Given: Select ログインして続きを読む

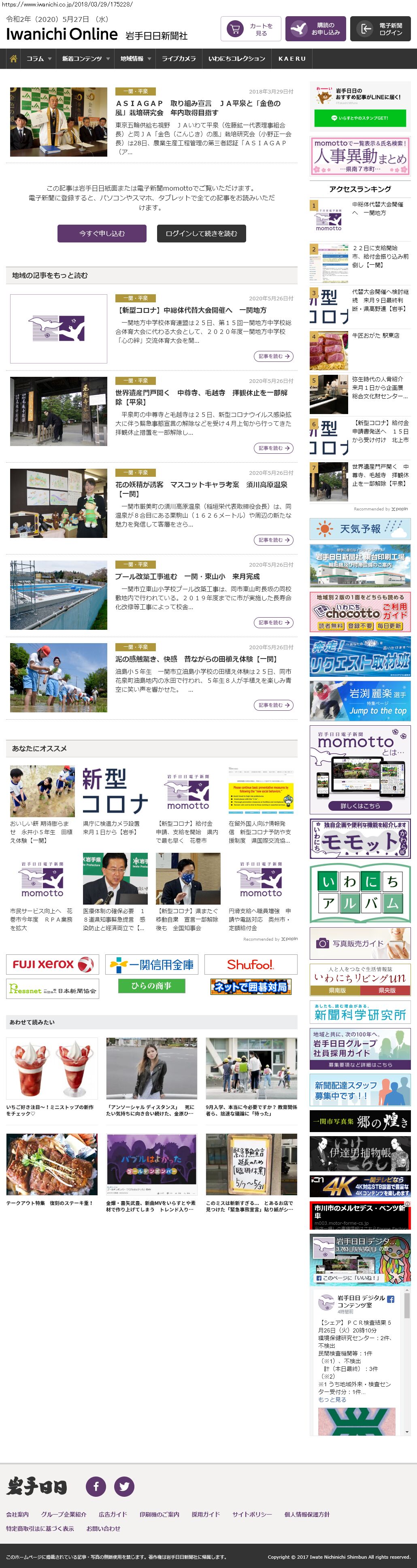Looking at the screenshot, I should click(201, 233).
